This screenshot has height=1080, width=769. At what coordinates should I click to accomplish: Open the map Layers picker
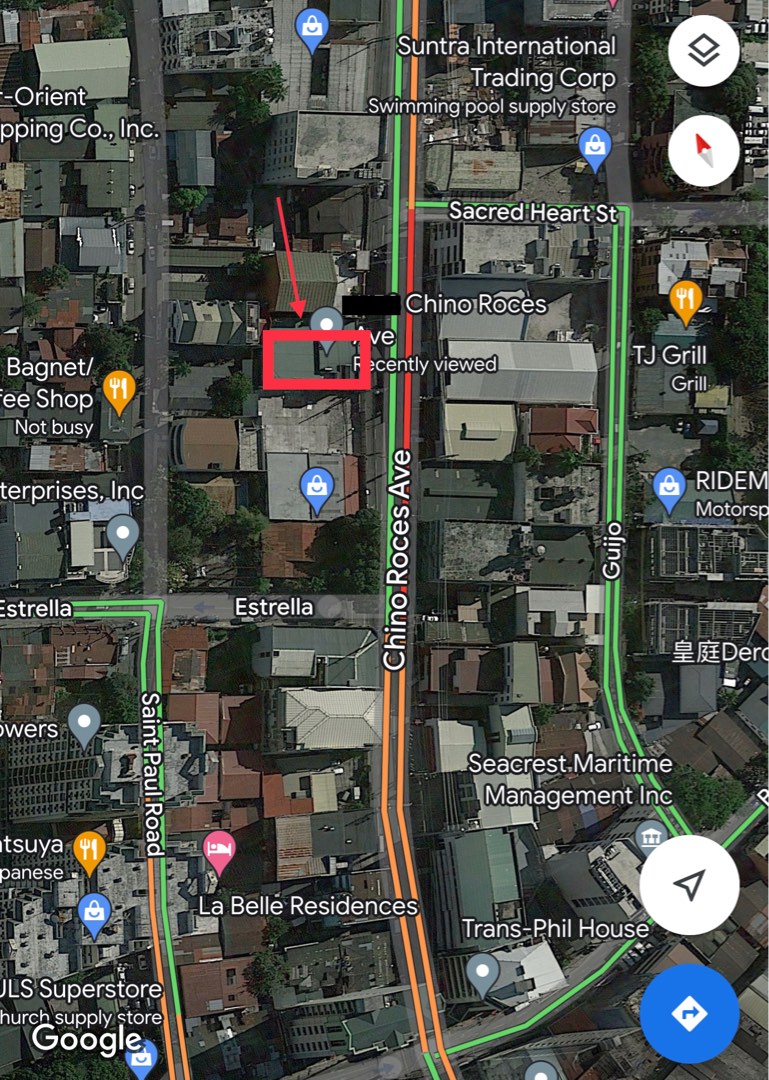(x=704, y=50)
